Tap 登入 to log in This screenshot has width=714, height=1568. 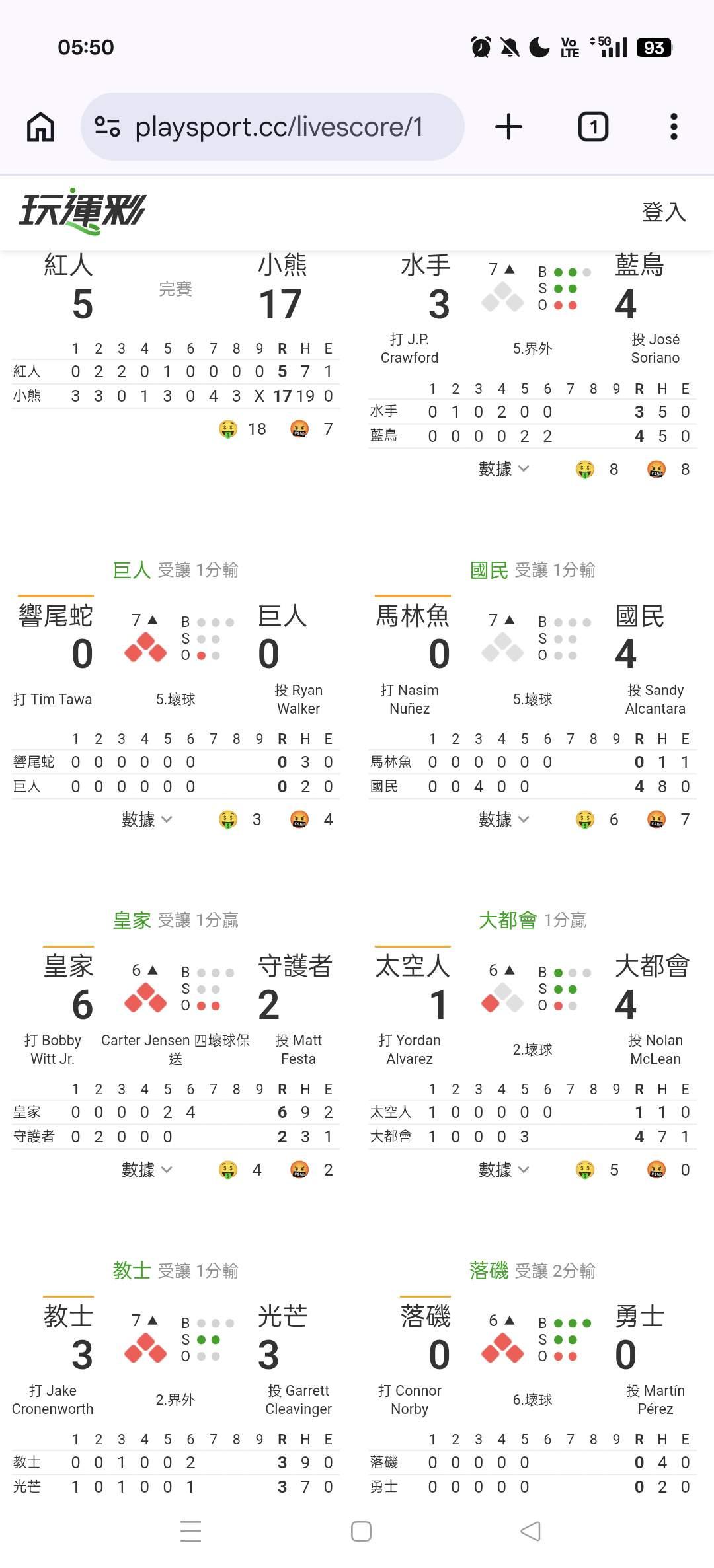tap(664, 212)
